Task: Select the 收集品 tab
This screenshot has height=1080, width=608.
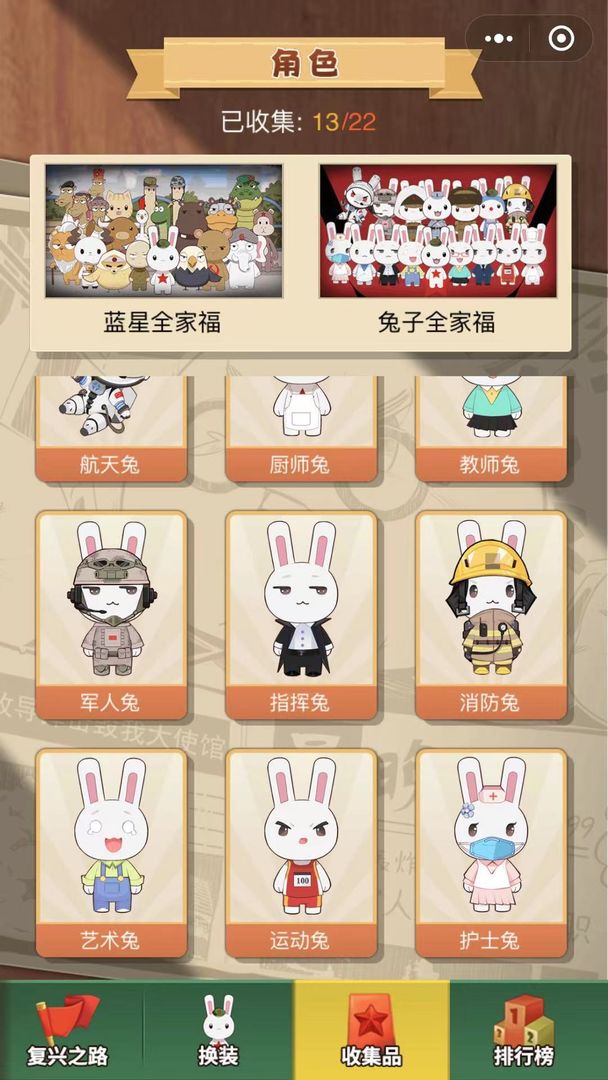Action: click(x=371, y=1030)
